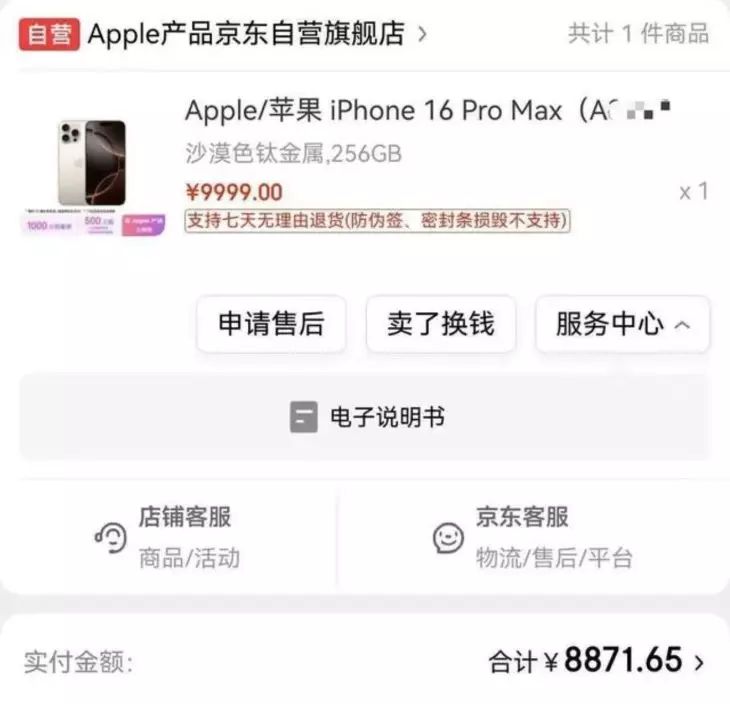This screenshot has height=704, width=730.
Task: Select 卖了换钱 option
Action: [441, 324]
